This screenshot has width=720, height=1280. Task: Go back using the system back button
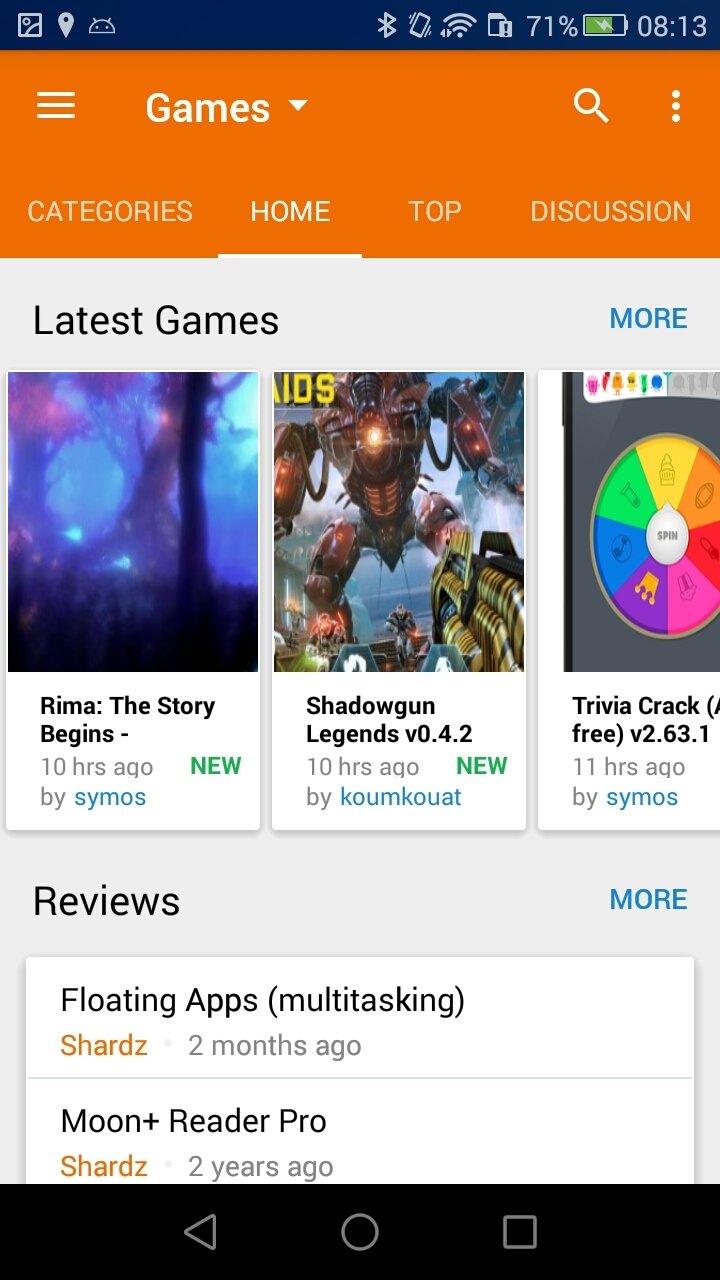pos(200,1232)
